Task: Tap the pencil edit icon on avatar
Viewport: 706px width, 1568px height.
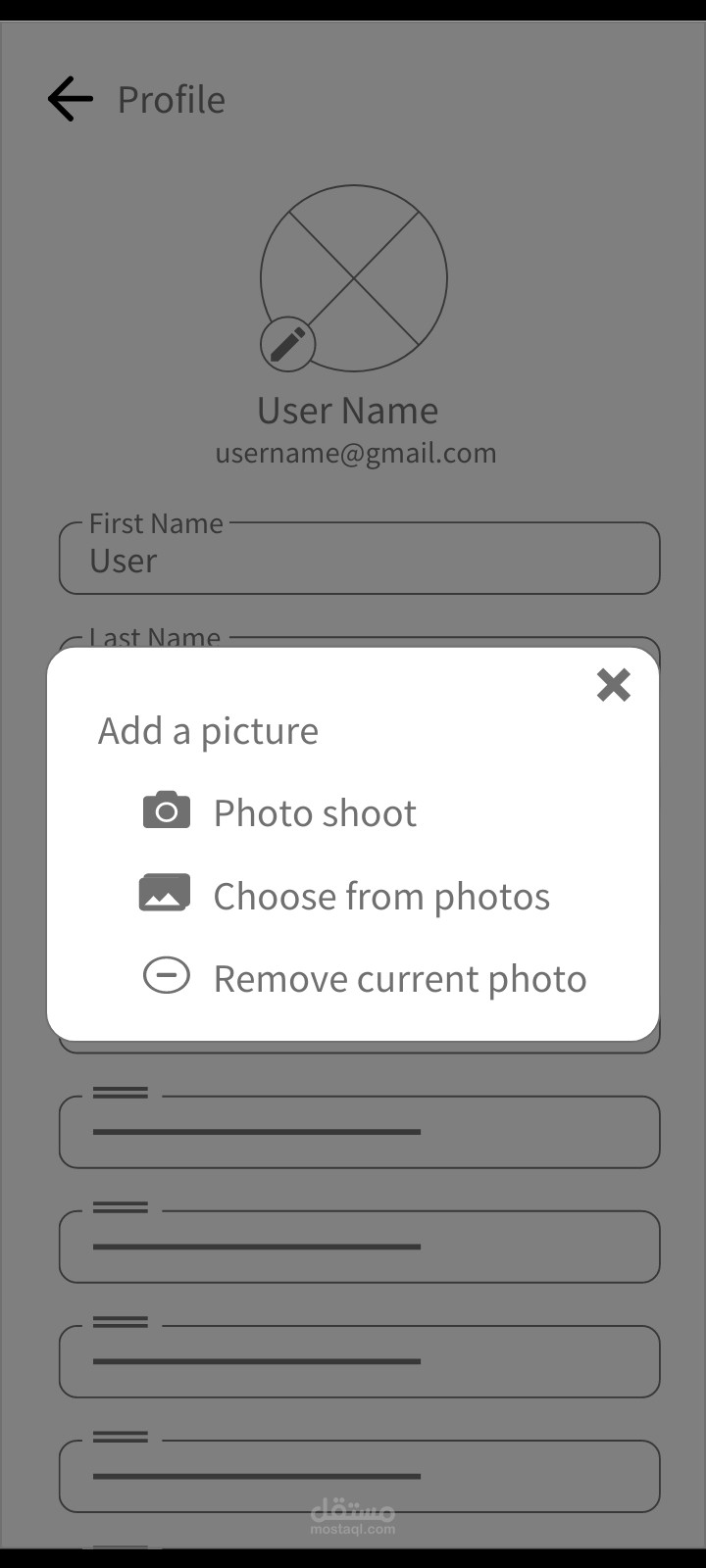Action: click(287, 344)
